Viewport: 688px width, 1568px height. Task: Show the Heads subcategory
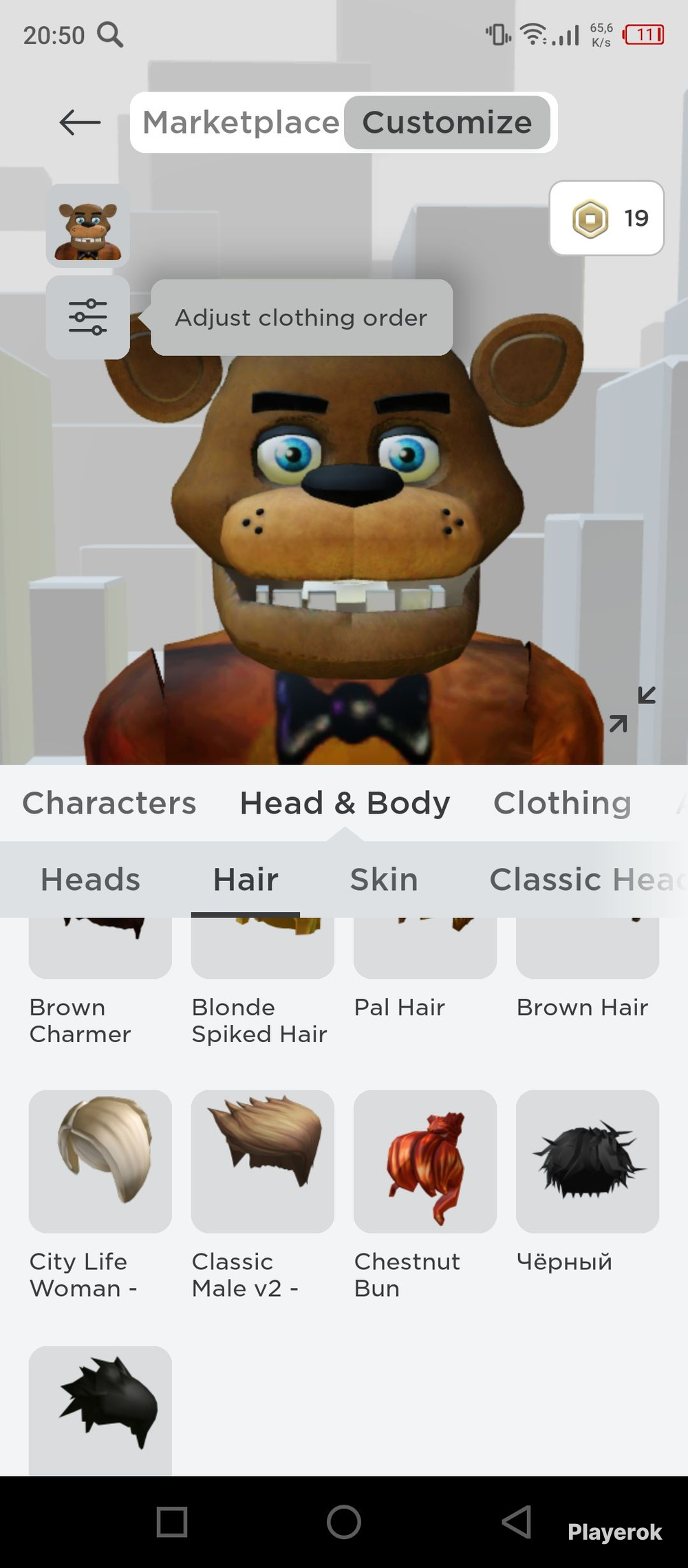click(x=90, y=879)
